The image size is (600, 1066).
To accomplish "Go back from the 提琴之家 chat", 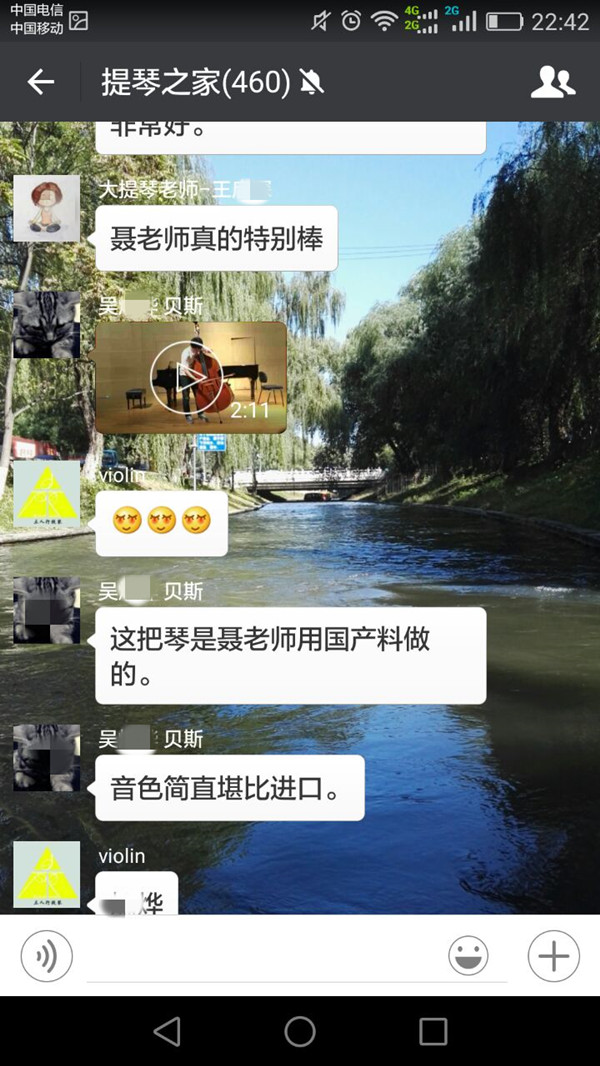I will click(41, 82).
